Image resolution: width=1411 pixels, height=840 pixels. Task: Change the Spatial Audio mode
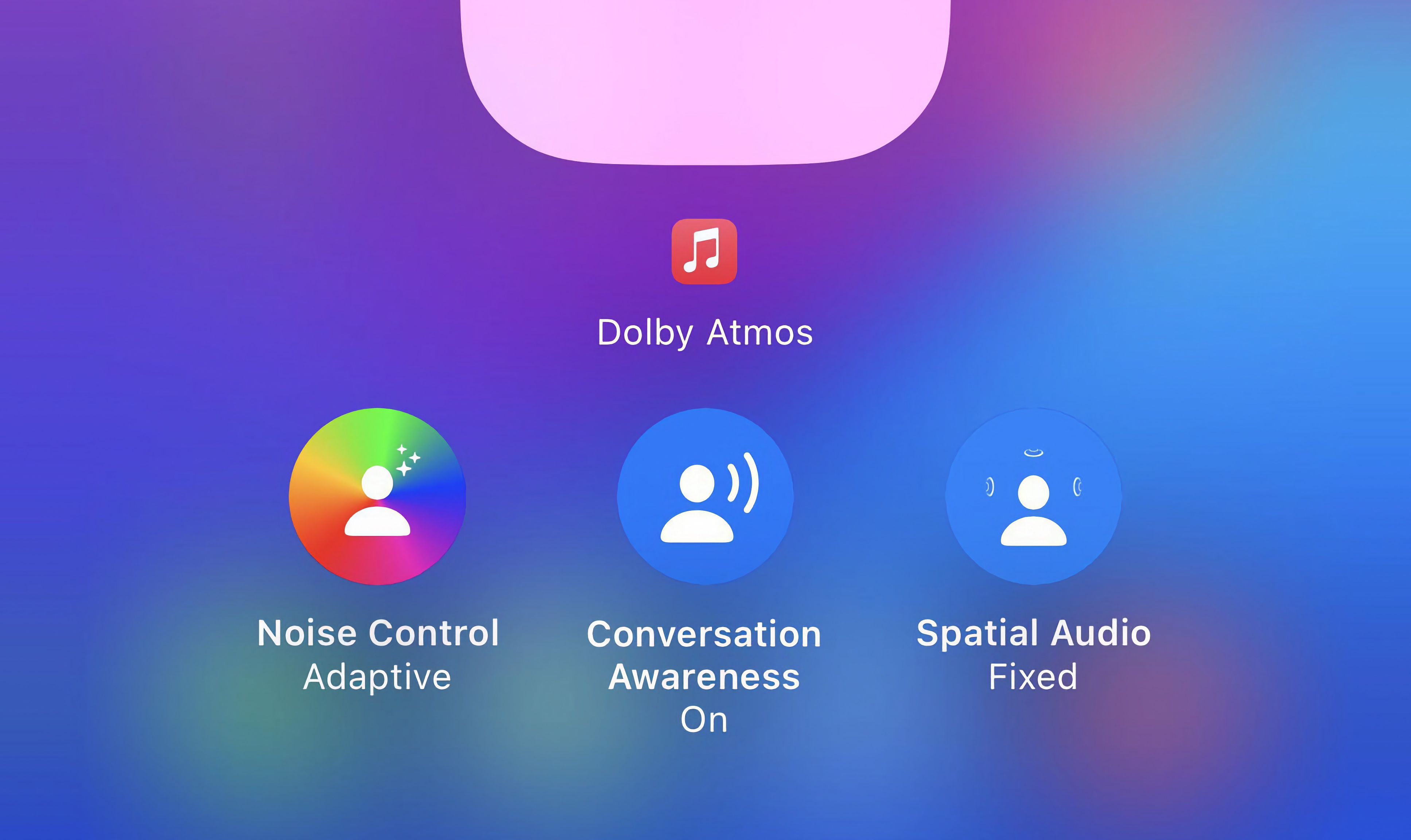[1033, 496]
